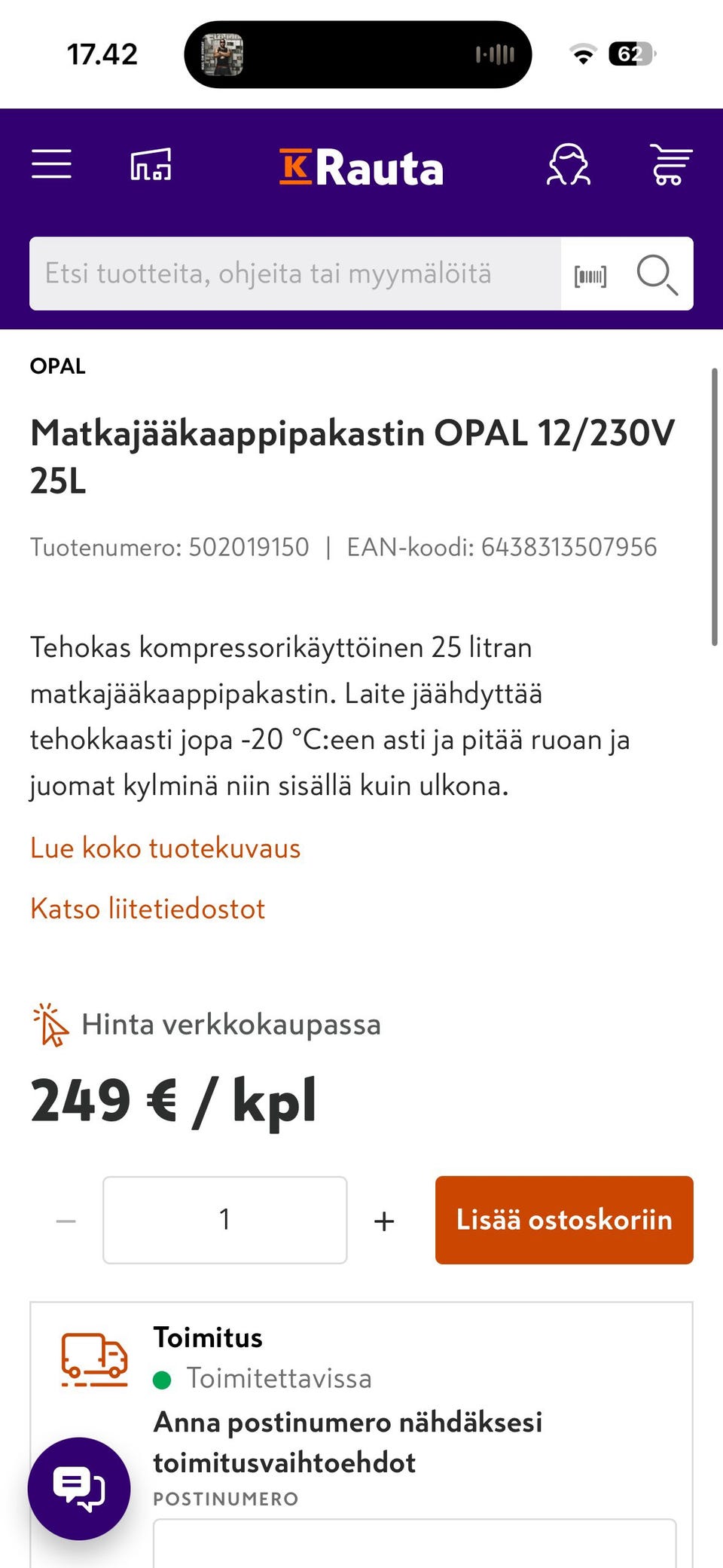
Task: Tap the Dynamic Island media player
Action: [x=358, y=54]
